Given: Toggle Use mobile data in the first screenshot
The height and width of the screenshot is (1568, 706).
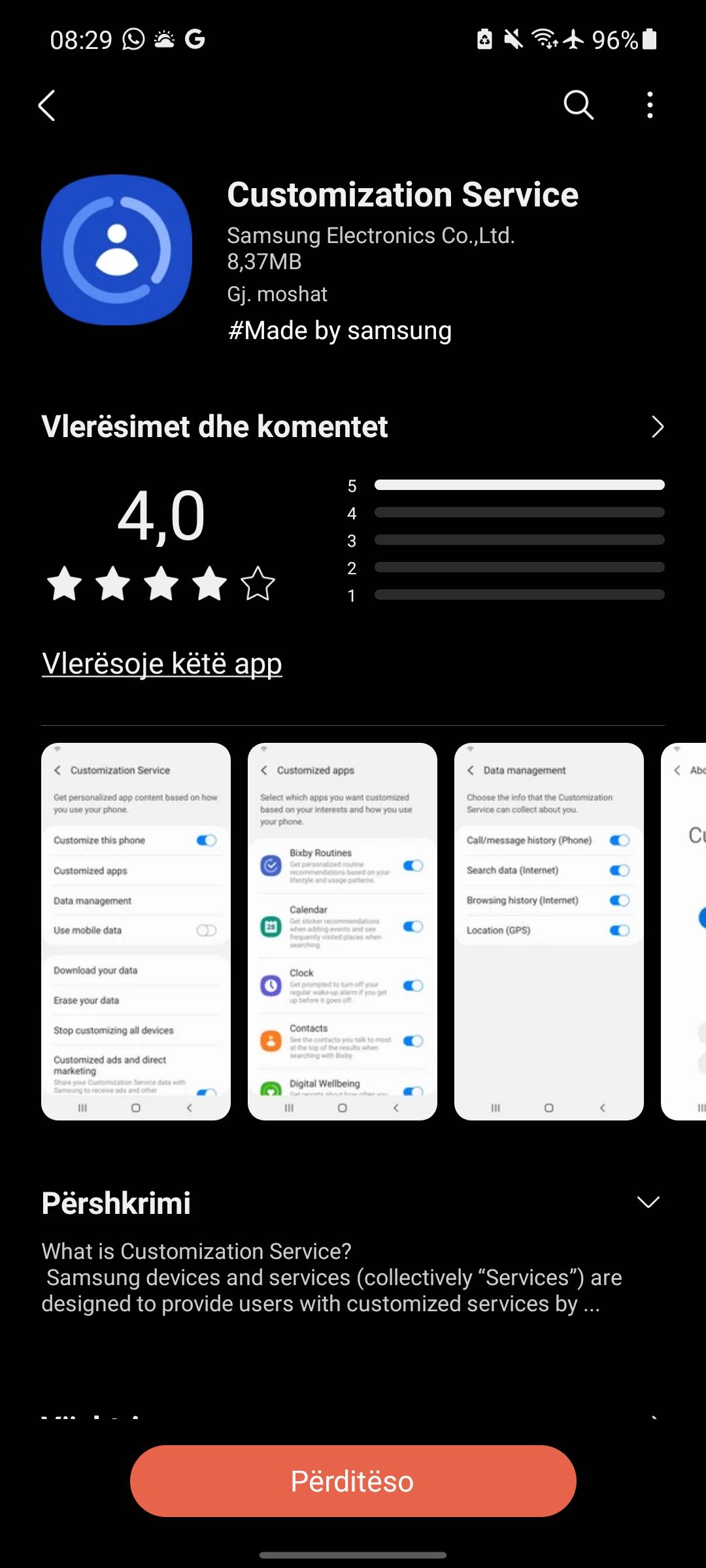Looking at the screenshot, I should pos(205,930).
